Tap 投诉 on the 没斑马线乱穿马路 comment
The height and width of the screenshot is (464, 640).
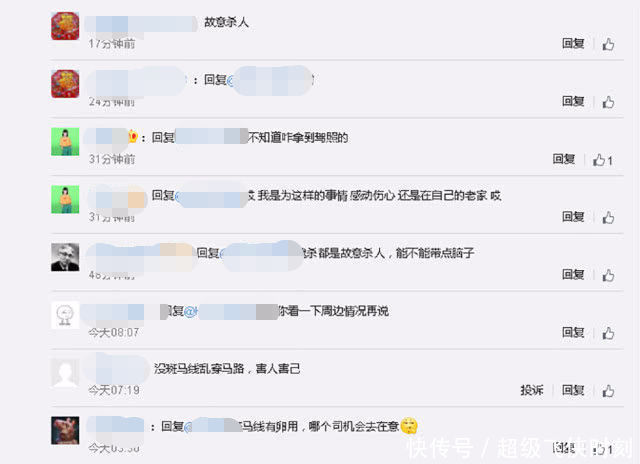pos(532,390)
